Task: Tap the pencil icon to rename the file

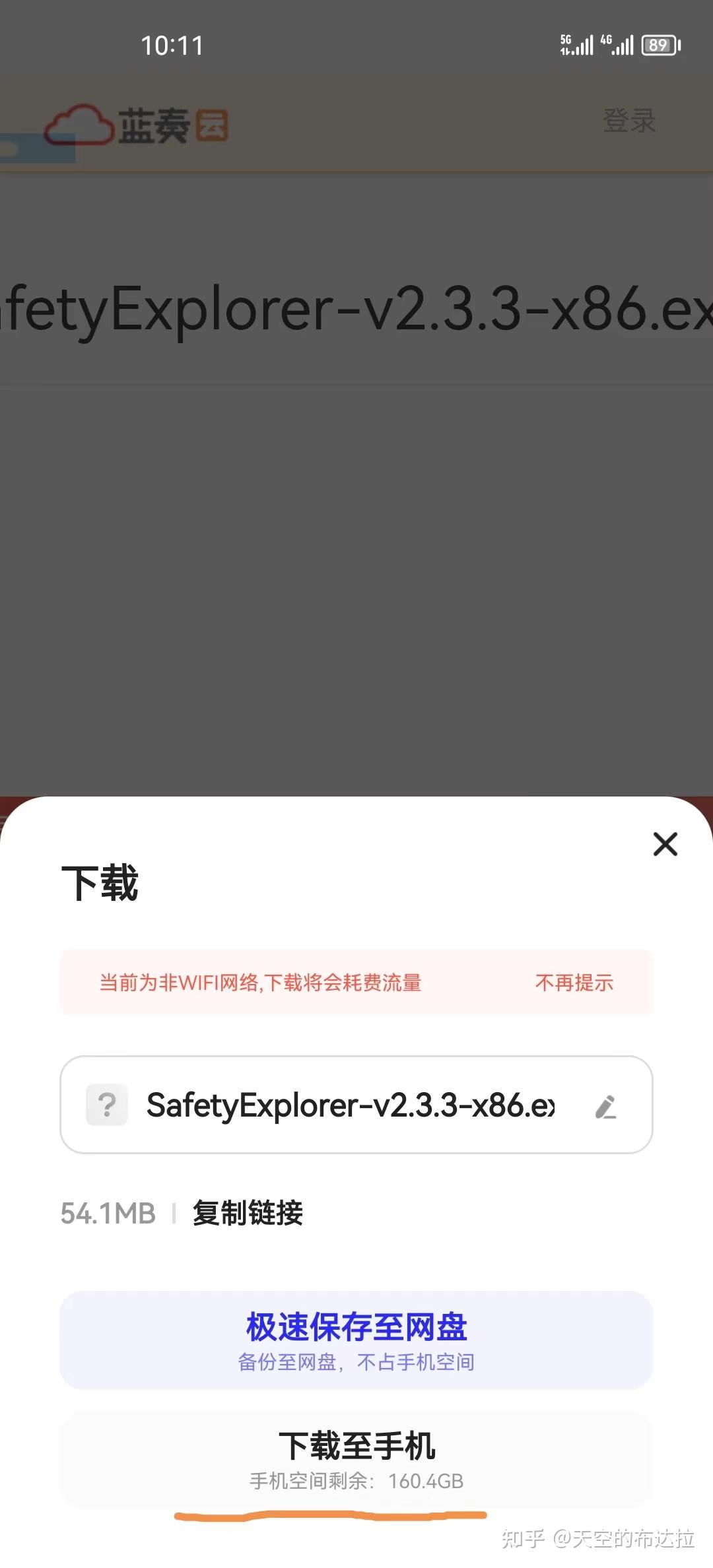Action: (x=607, y=1105)
